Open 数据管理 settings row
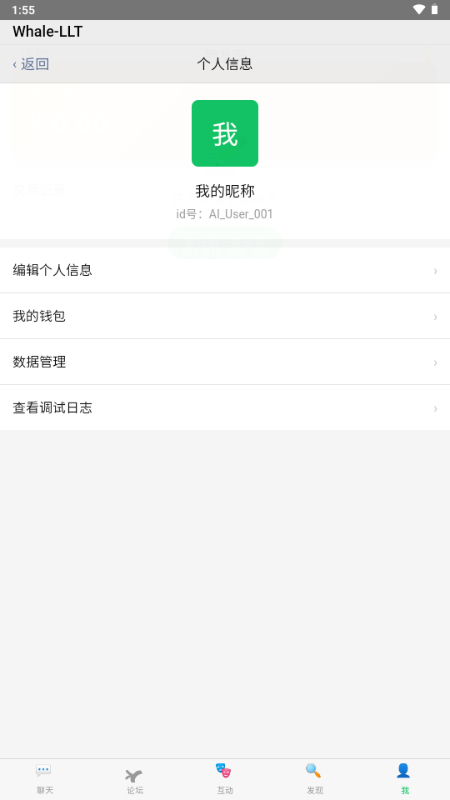 [225, 362]
